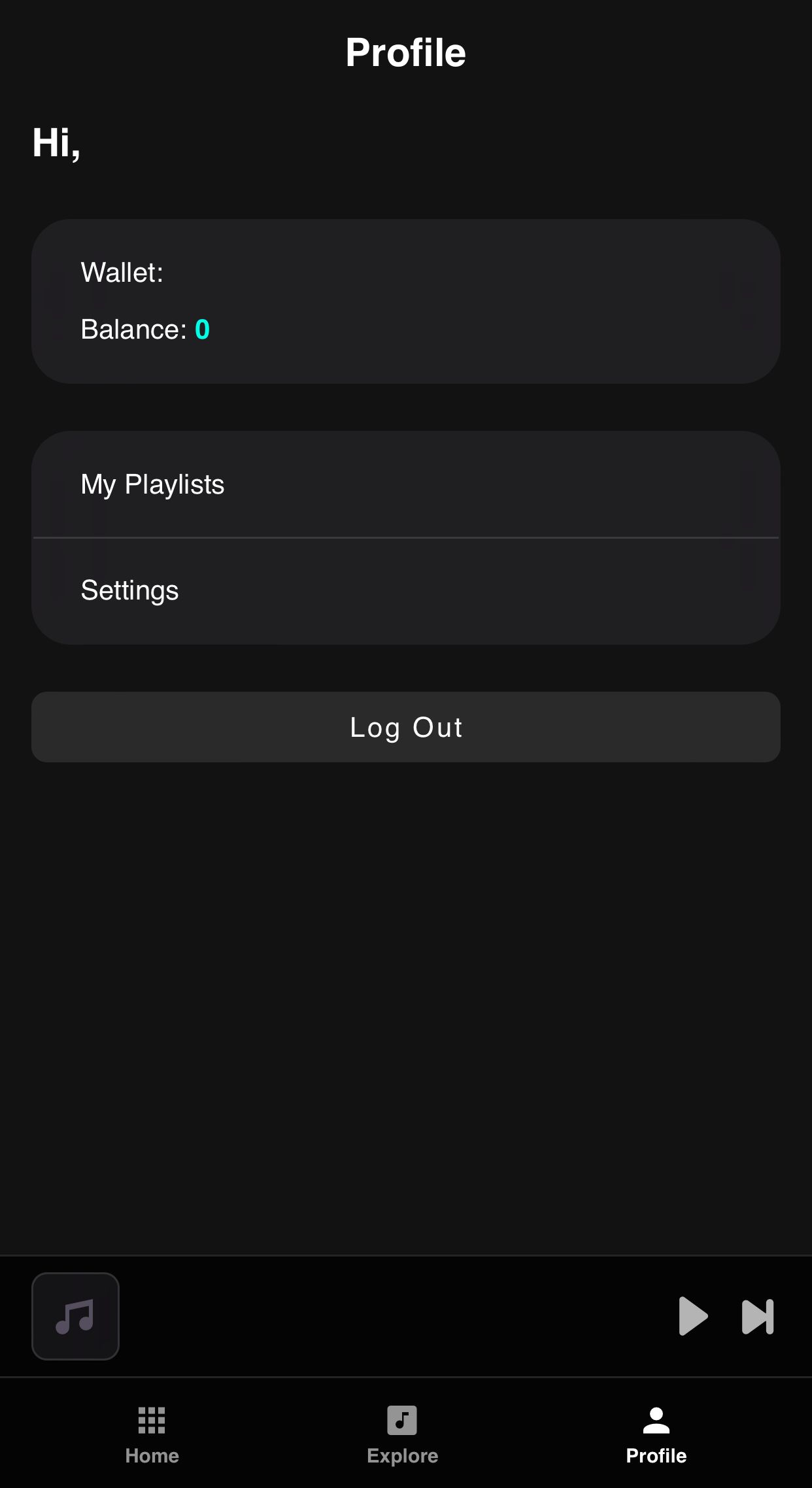Click the music note artwork in mini player
Image resolution: width=812 pixels, height=1488 pixels.
pos(75,1316)
